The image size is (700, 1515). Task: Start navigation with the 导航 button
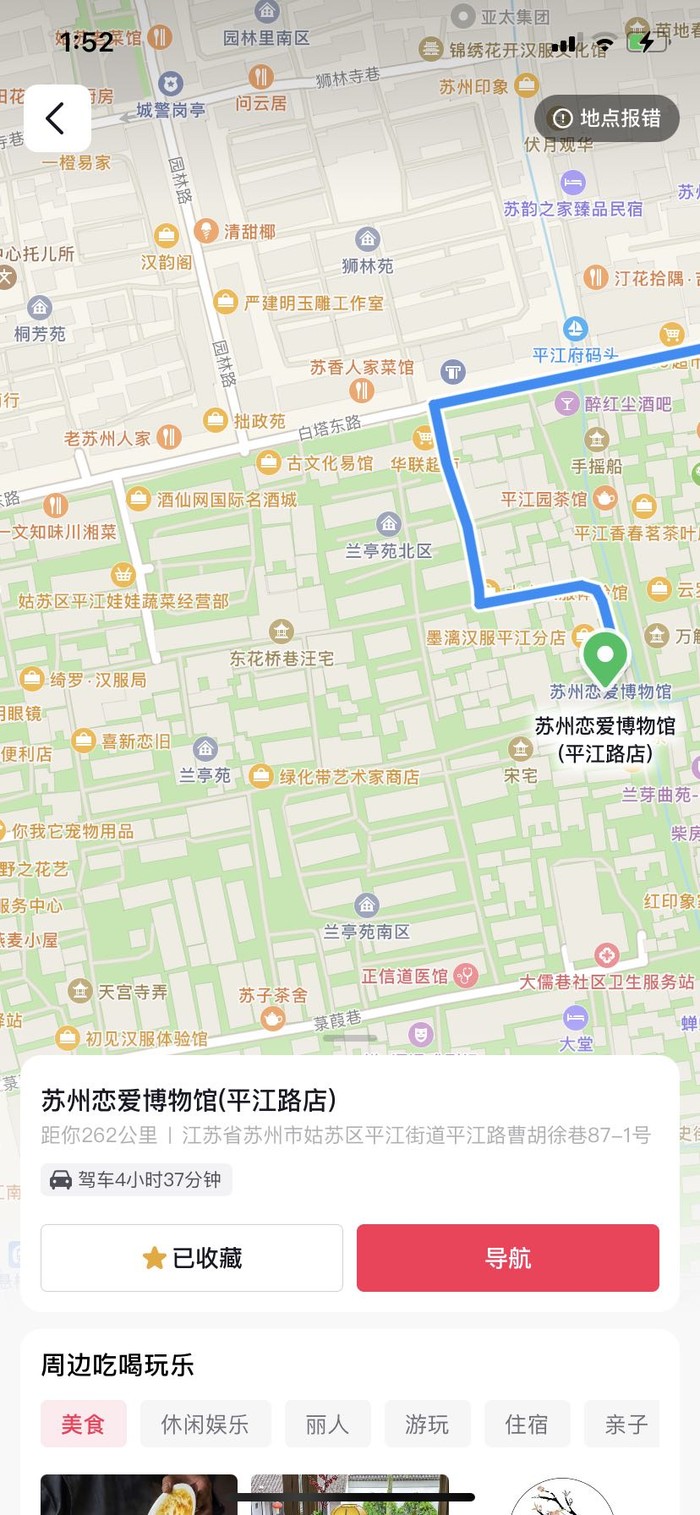pyautogui.click(x=508, y=1258)
